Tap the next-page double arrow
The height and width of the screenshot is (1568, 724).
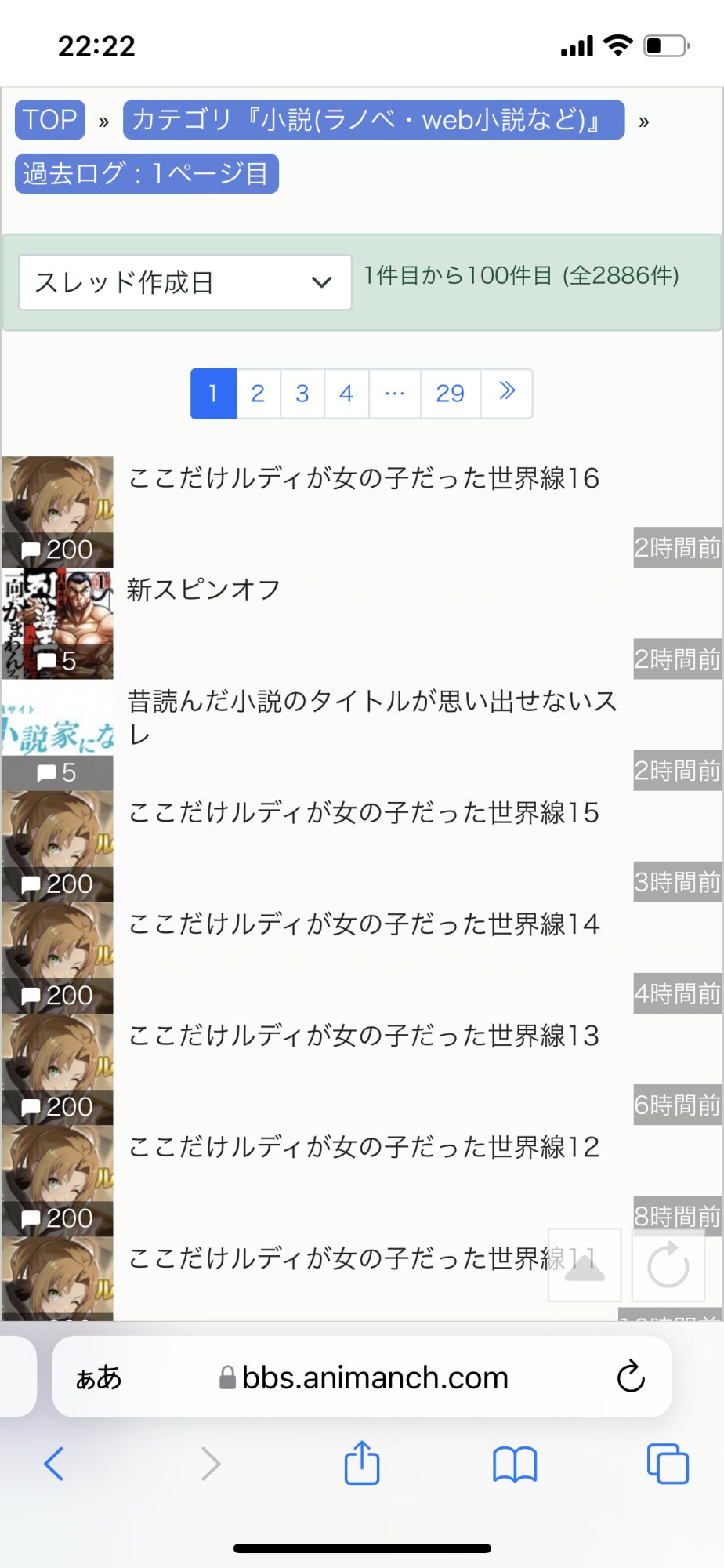(507, 394)
